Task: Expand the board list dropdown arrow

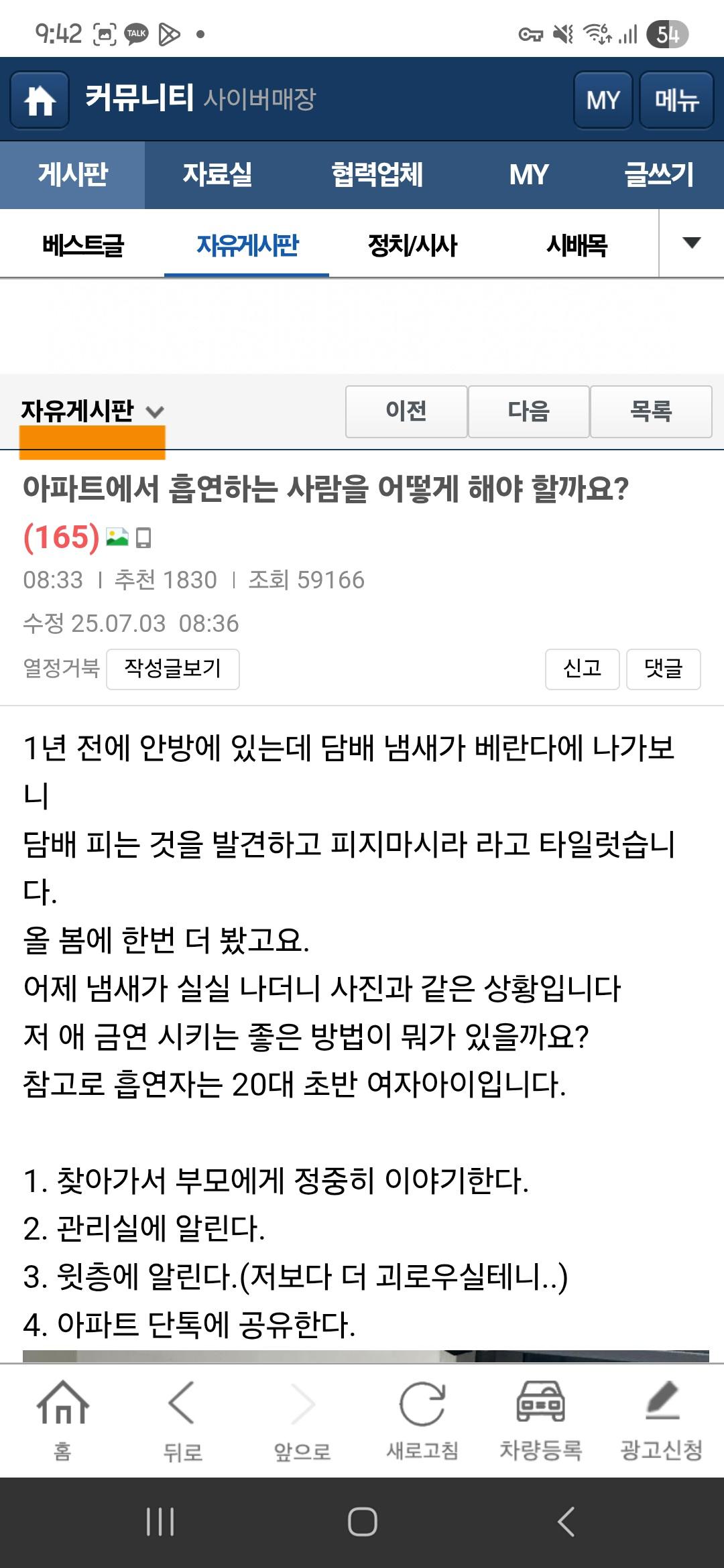Action: click(691, 243)
